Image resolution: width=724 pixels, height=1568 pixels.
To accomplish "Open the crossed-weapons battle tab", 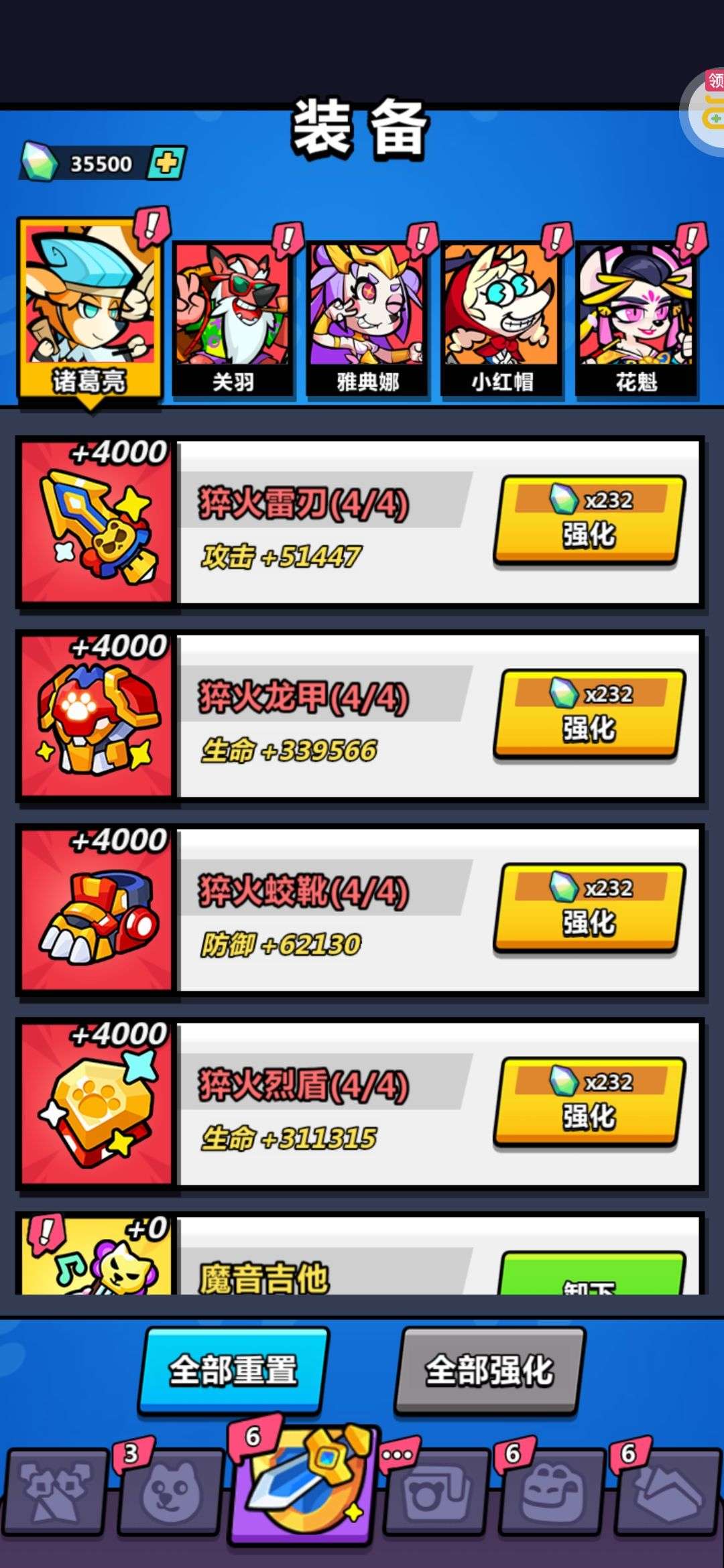I will (56, 1491).
